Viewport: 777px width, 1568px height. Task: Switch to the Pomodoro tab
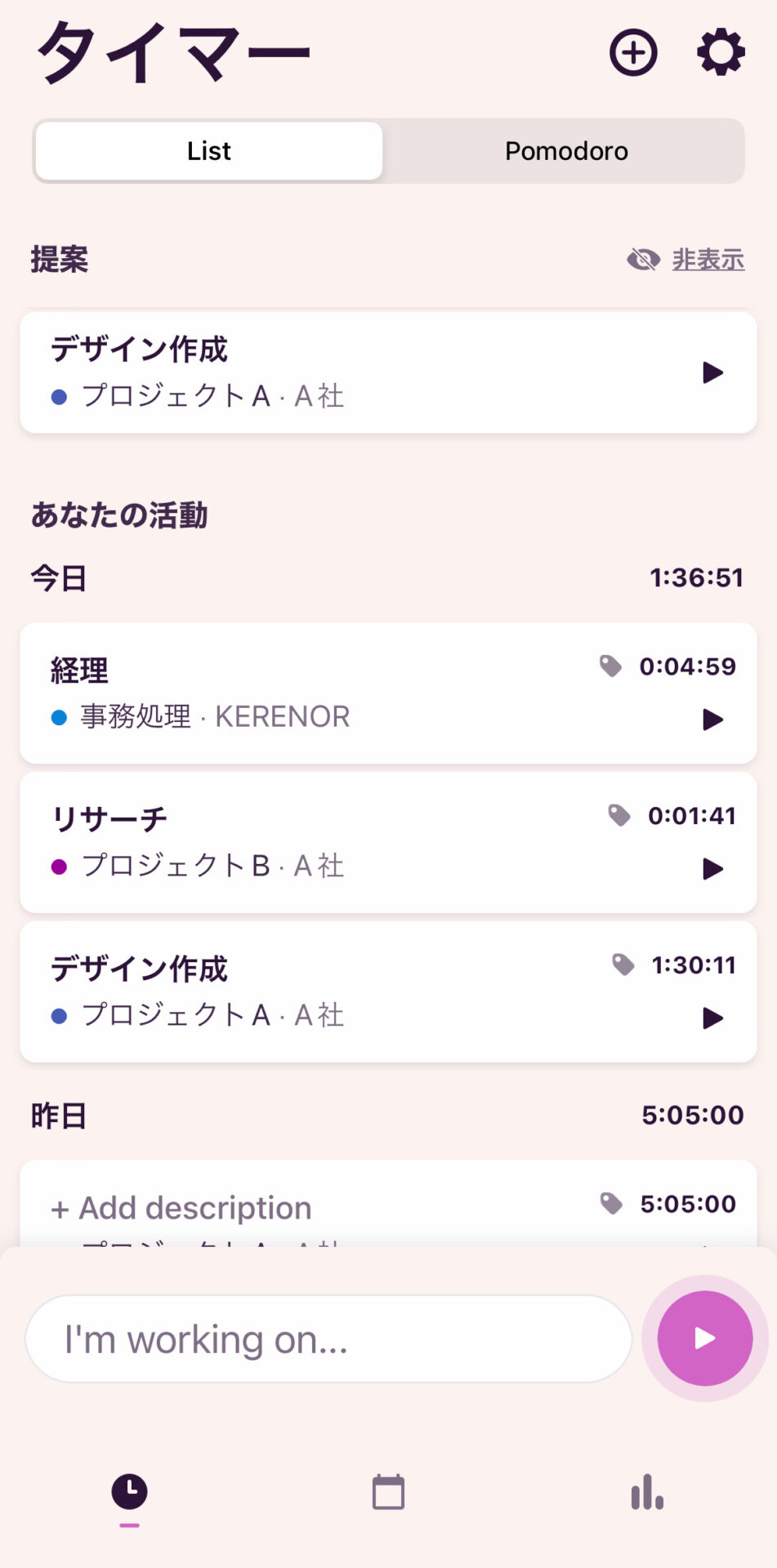coord(566,151)
